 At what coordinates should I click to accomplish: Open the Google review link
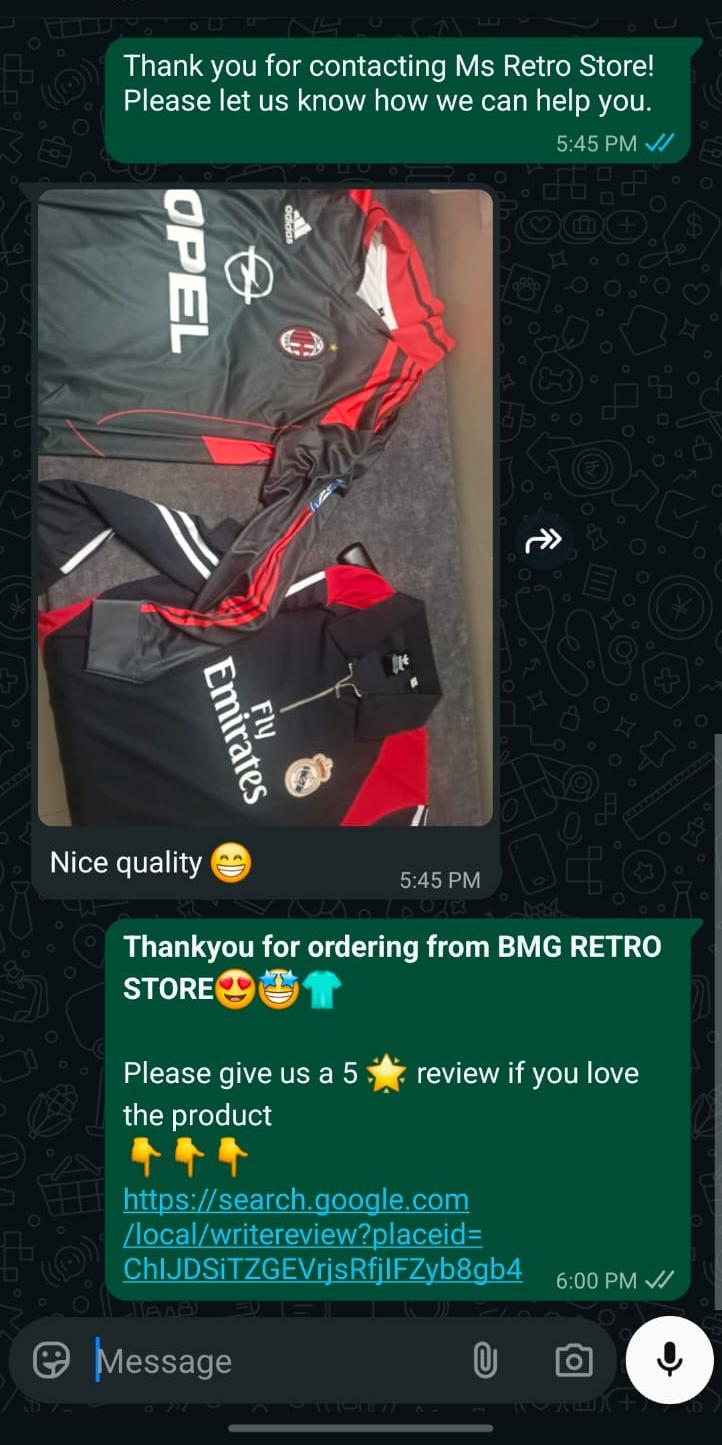click(x=322, y=1234)
